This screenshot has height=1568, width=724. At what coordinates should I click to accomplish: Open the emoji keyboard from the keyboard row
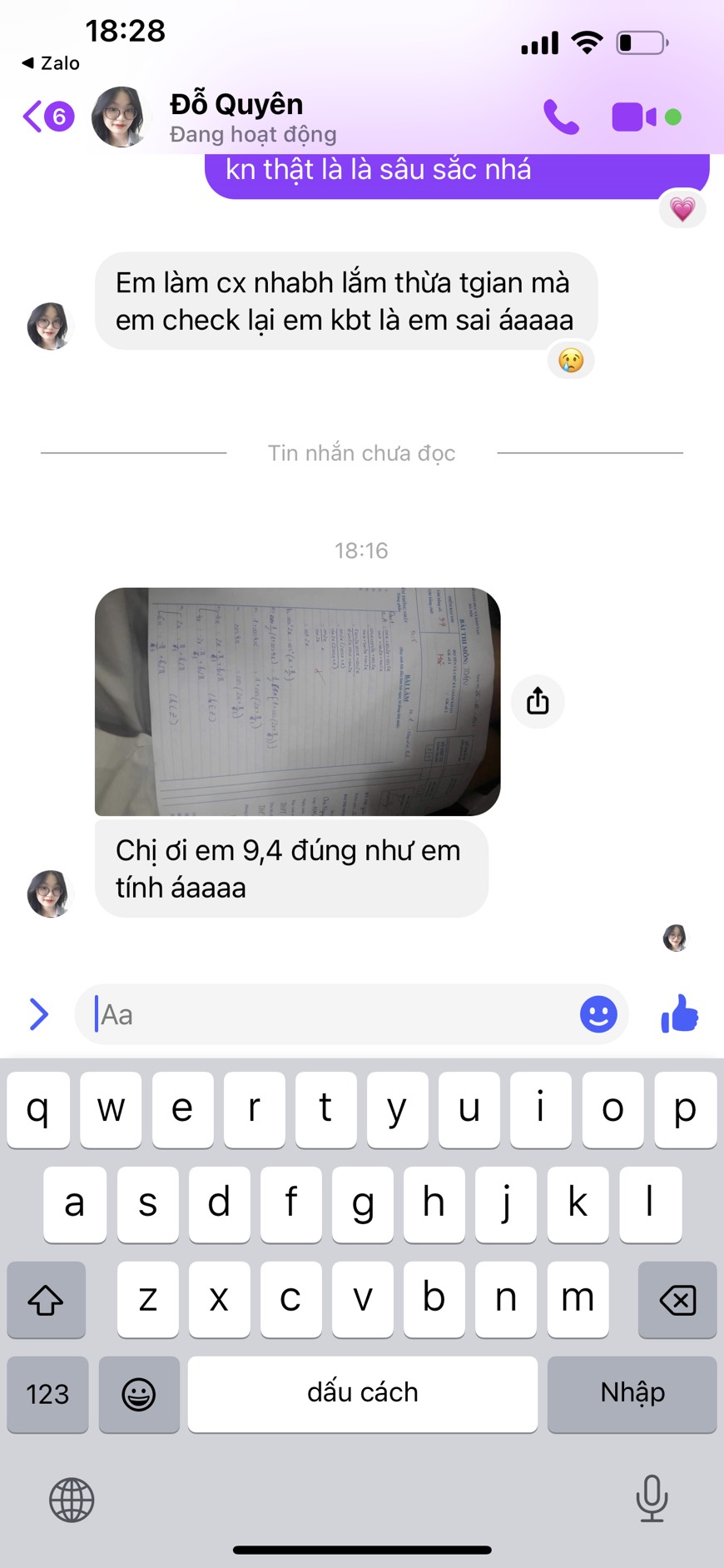click(x=138, y=1394)
